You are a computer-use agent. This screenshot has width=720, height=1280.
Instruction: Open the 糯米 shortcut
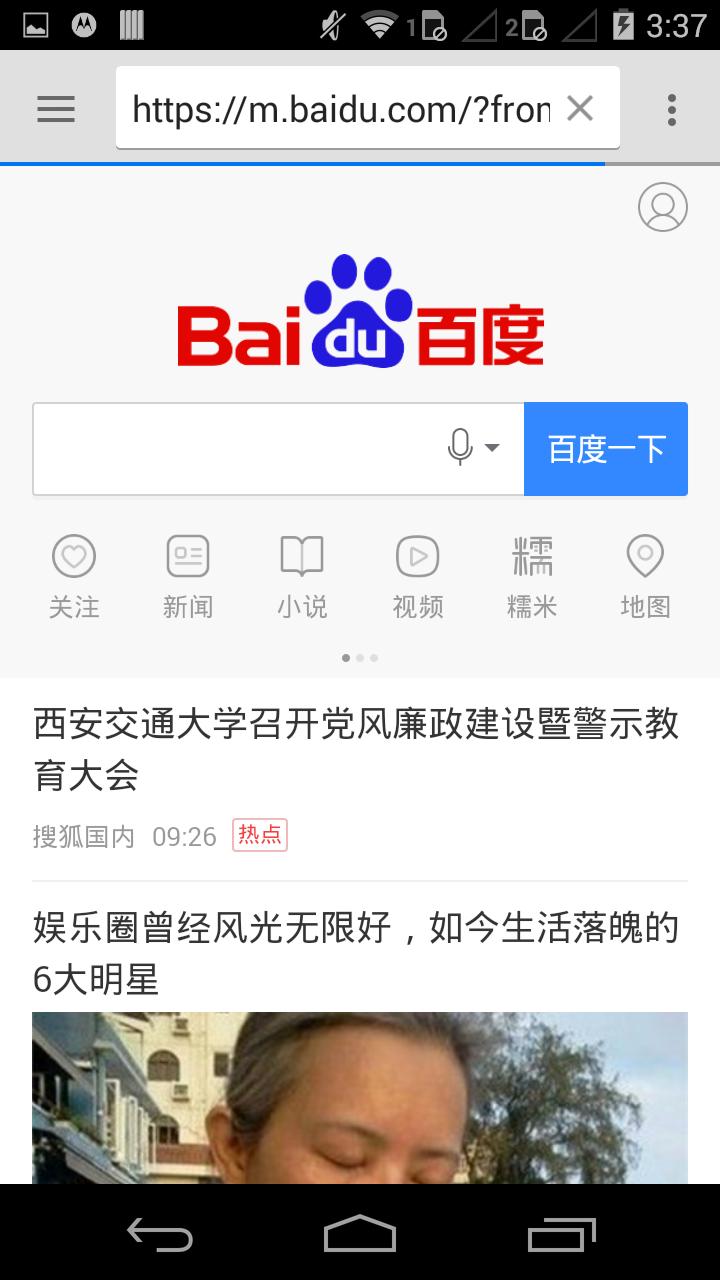pos(532,577)
